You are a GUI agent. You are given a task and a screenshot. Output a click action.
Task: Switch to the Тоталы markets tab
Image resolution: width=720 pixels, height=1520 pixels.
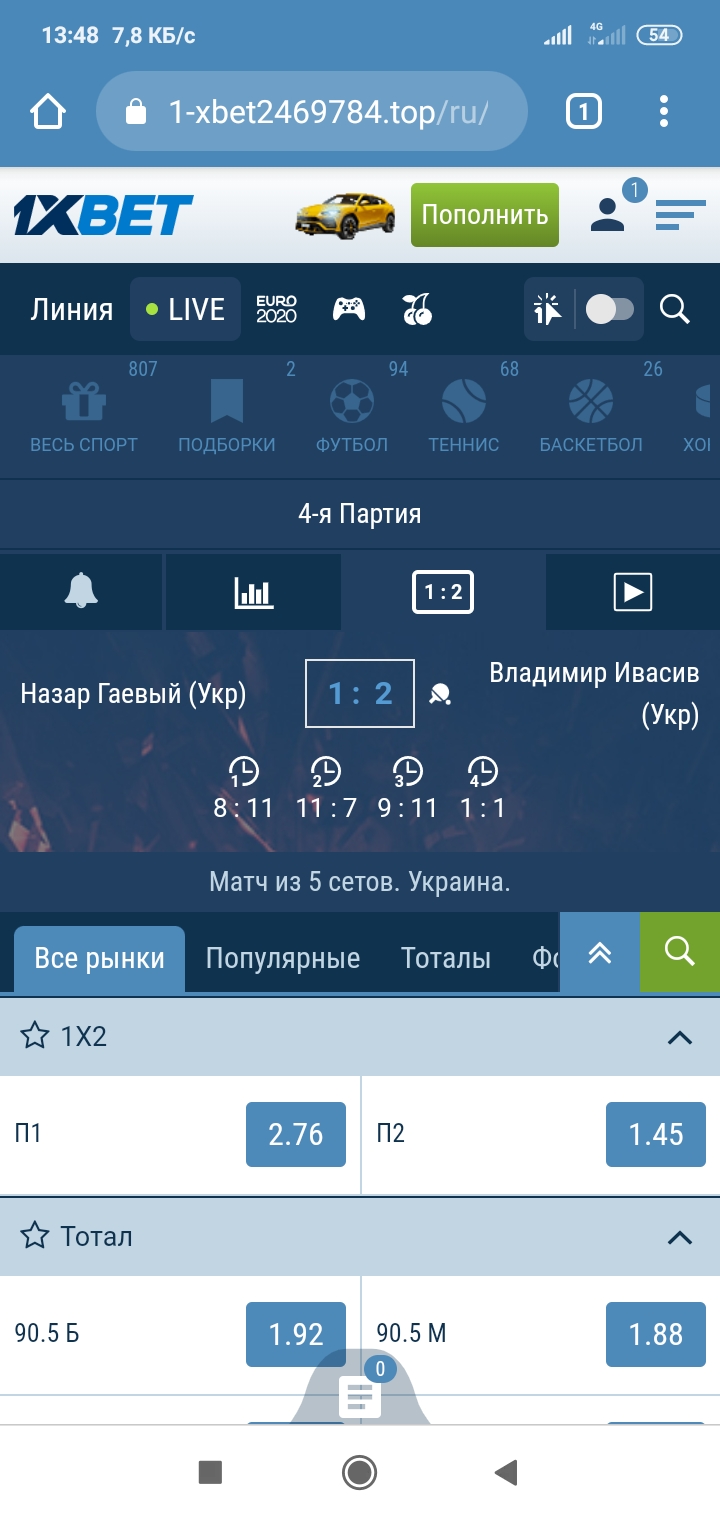click(x=446, y=959)
